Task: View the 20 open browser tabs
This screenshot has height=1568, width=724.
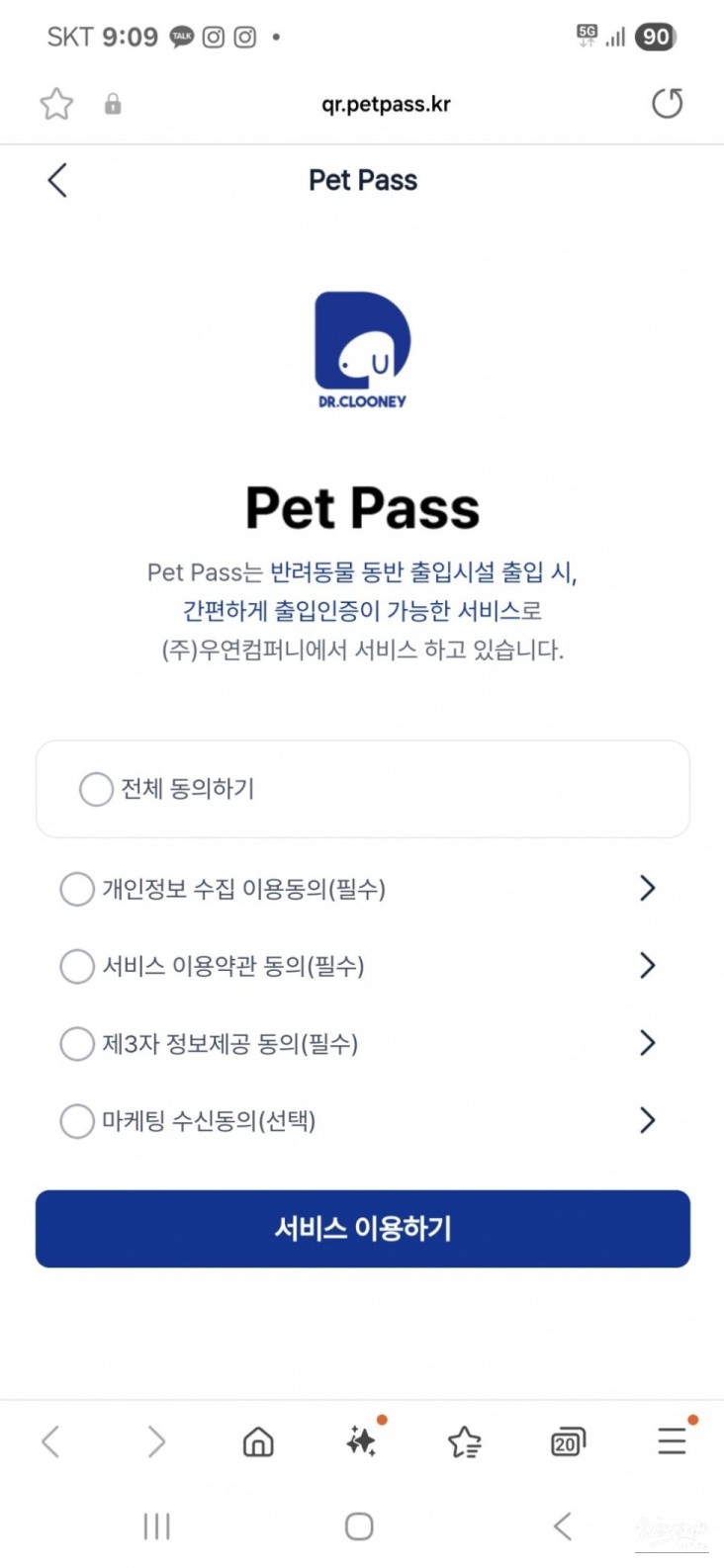Action: click(568, 1442)
